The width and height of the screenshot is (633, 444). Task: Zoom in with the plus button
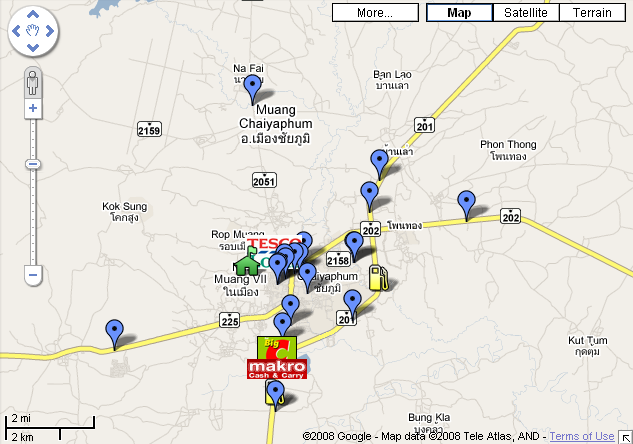pos(33,108)
